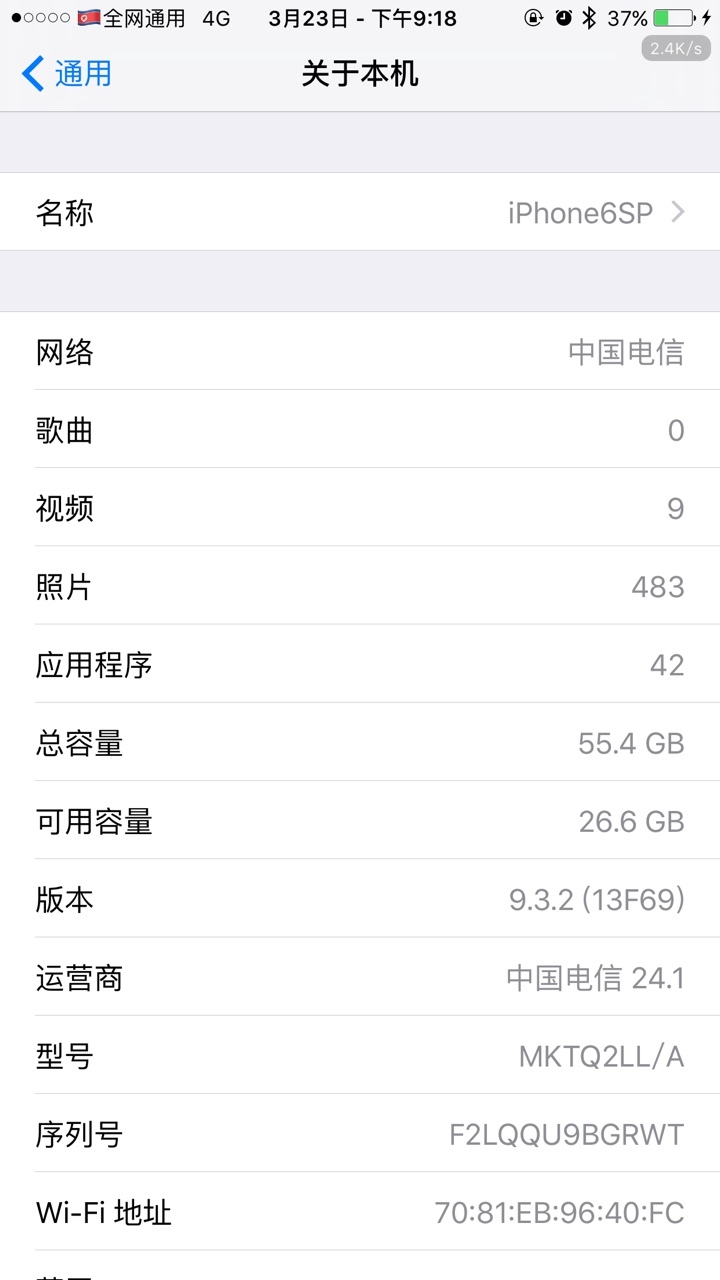Open the 名称 row showing iPhone6SP

[x=360, y=212]
